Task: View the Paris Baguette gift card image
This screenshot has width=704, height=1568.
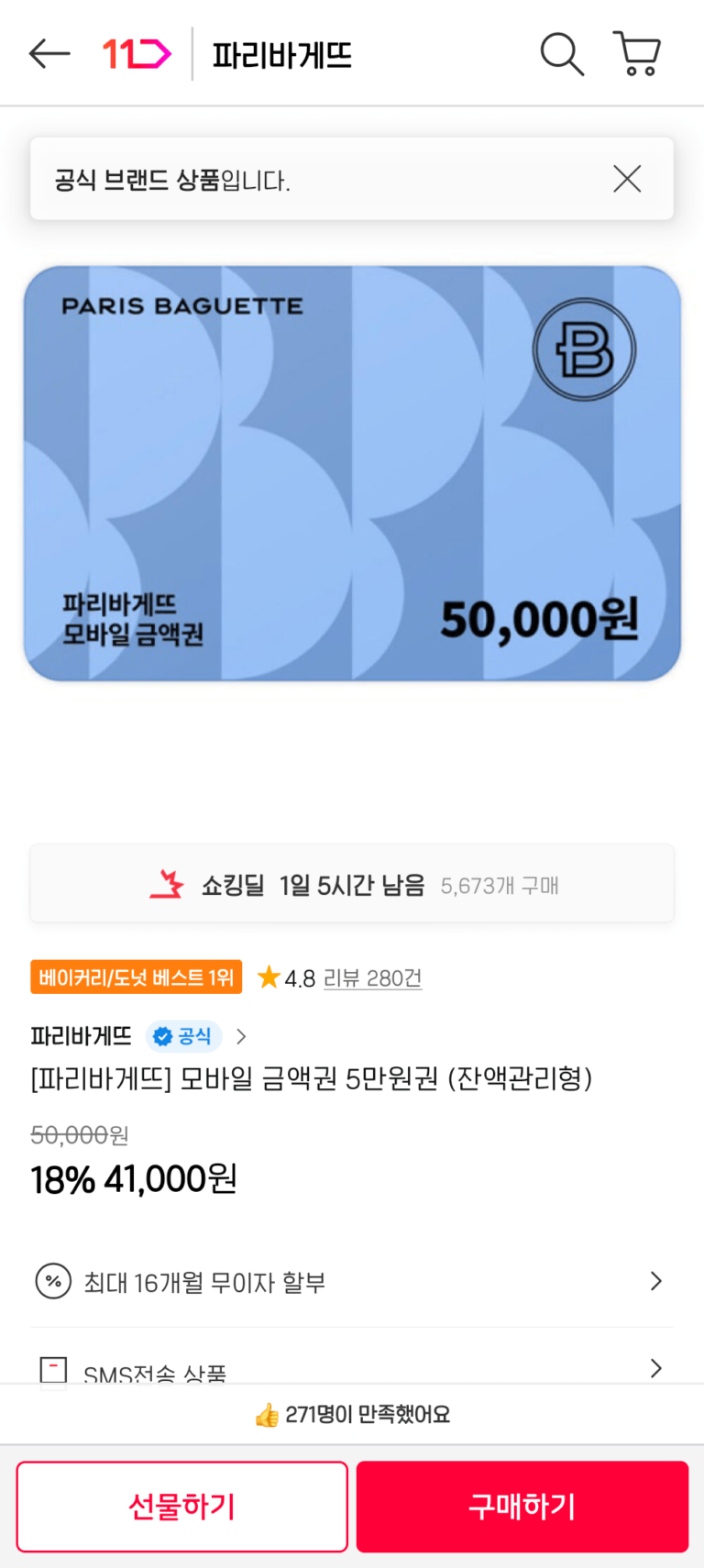Action: click(352, 473)
